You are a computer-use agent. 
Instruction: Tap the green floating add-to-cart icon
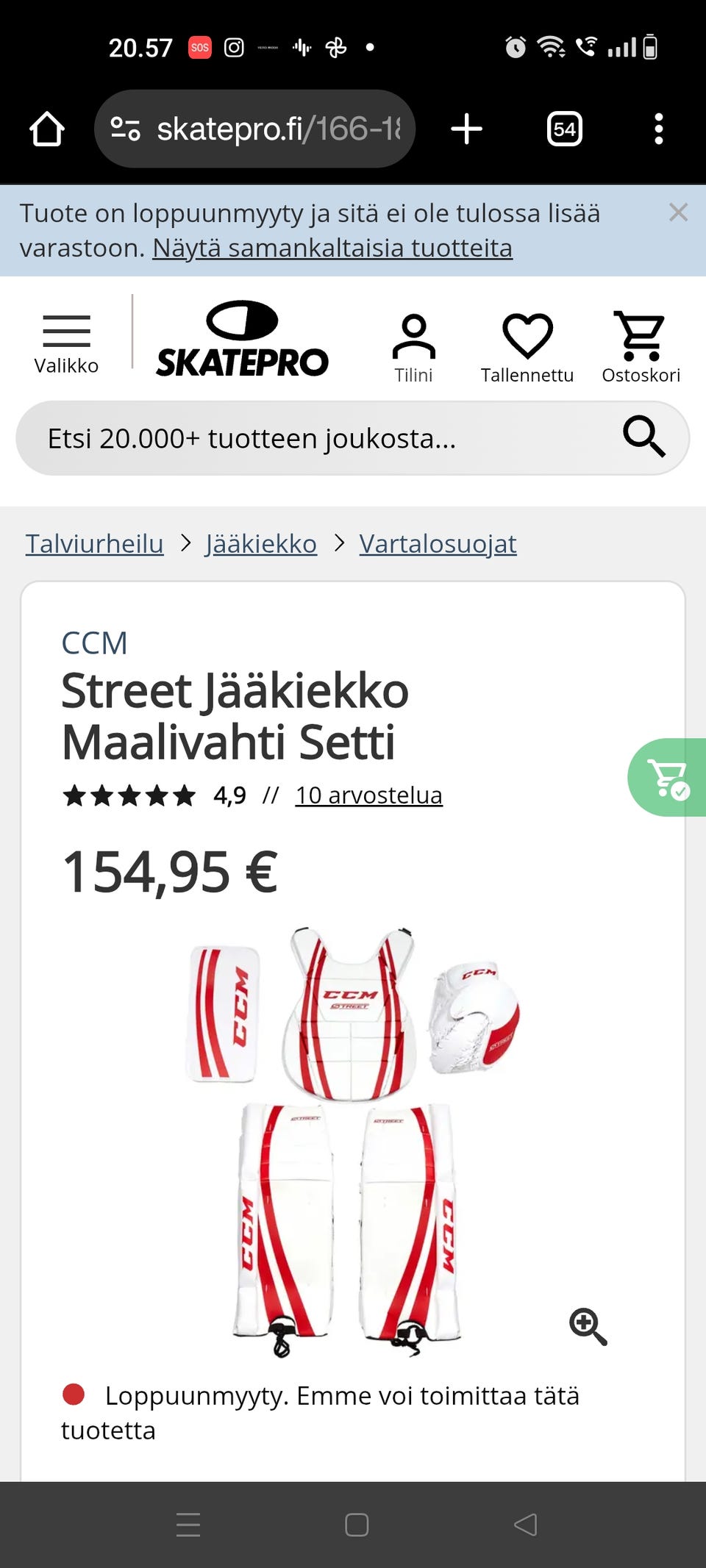668,777
